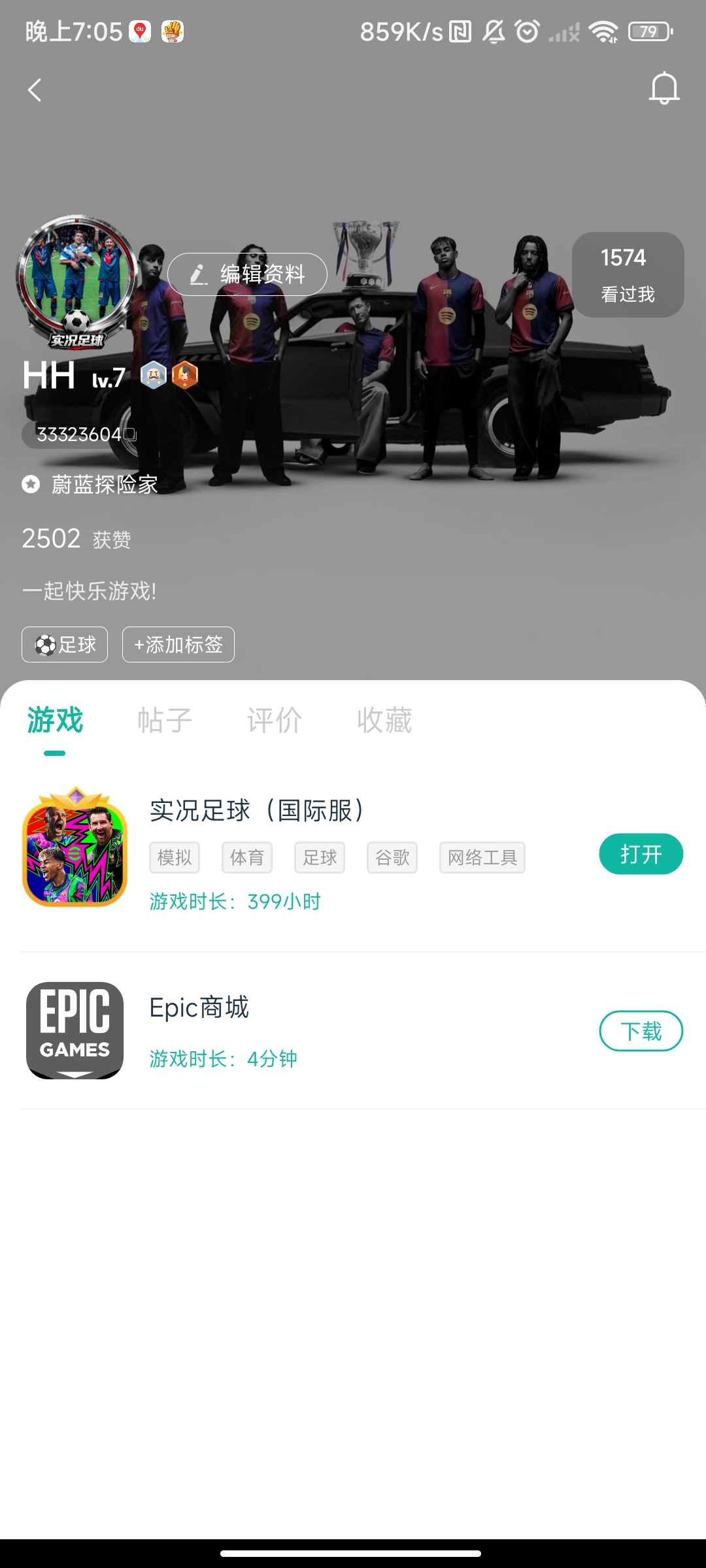View the 收藏 tab
The height and width of the screenshot is (1568, 706).
click(x=384, y=720)
